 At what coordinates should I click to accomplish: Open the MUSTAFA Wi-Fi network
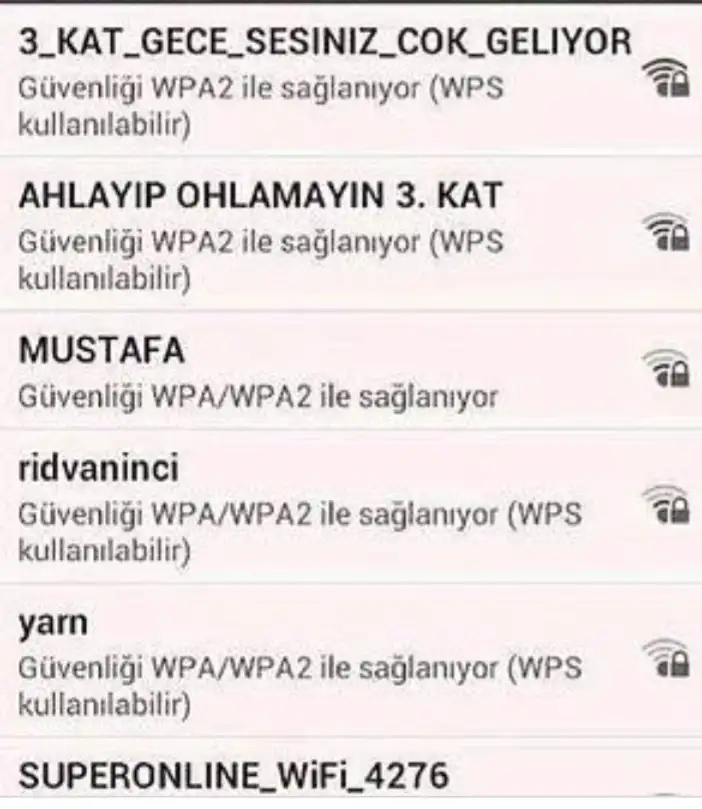point(102,352)
